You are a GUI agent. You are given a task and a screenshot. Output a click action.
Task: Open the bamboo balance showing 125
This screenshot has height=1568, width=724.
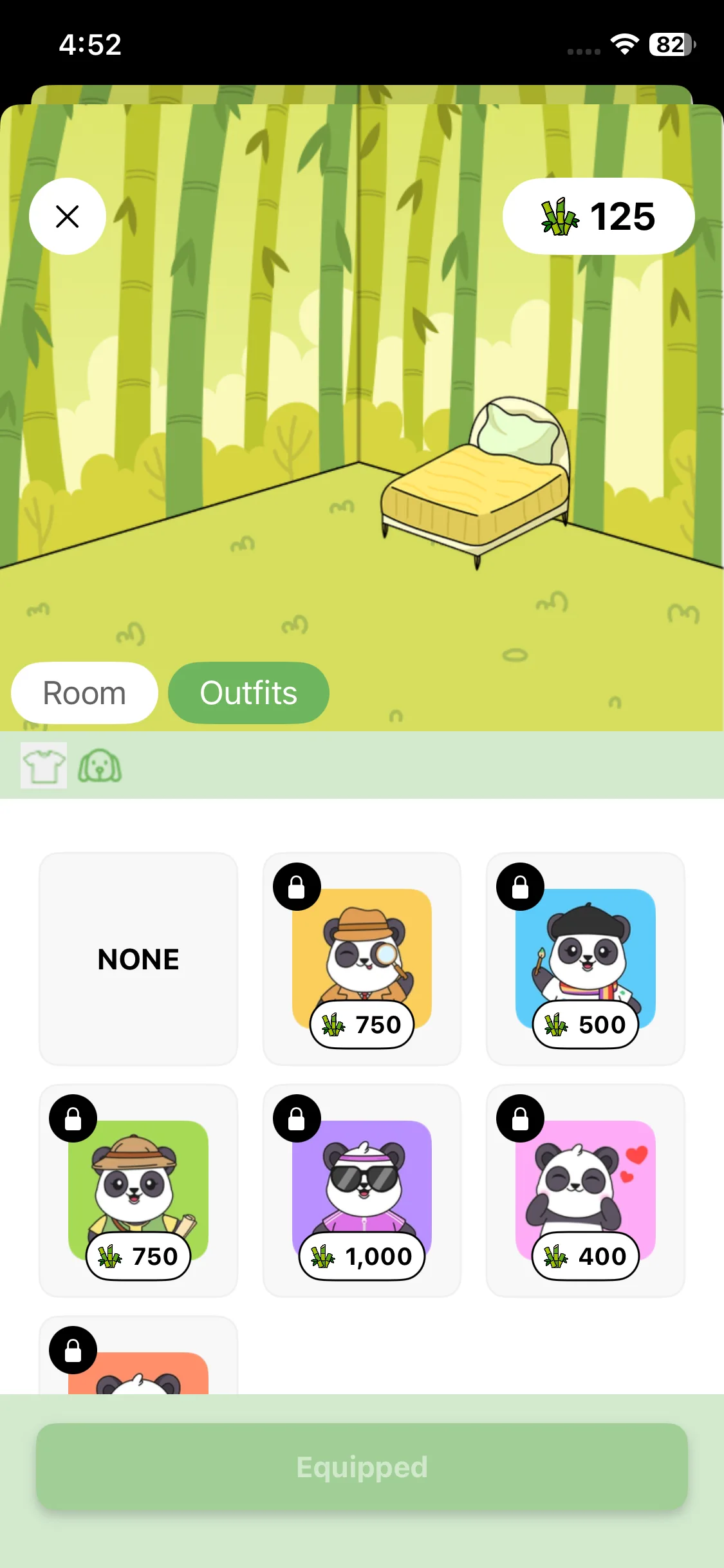598,216
